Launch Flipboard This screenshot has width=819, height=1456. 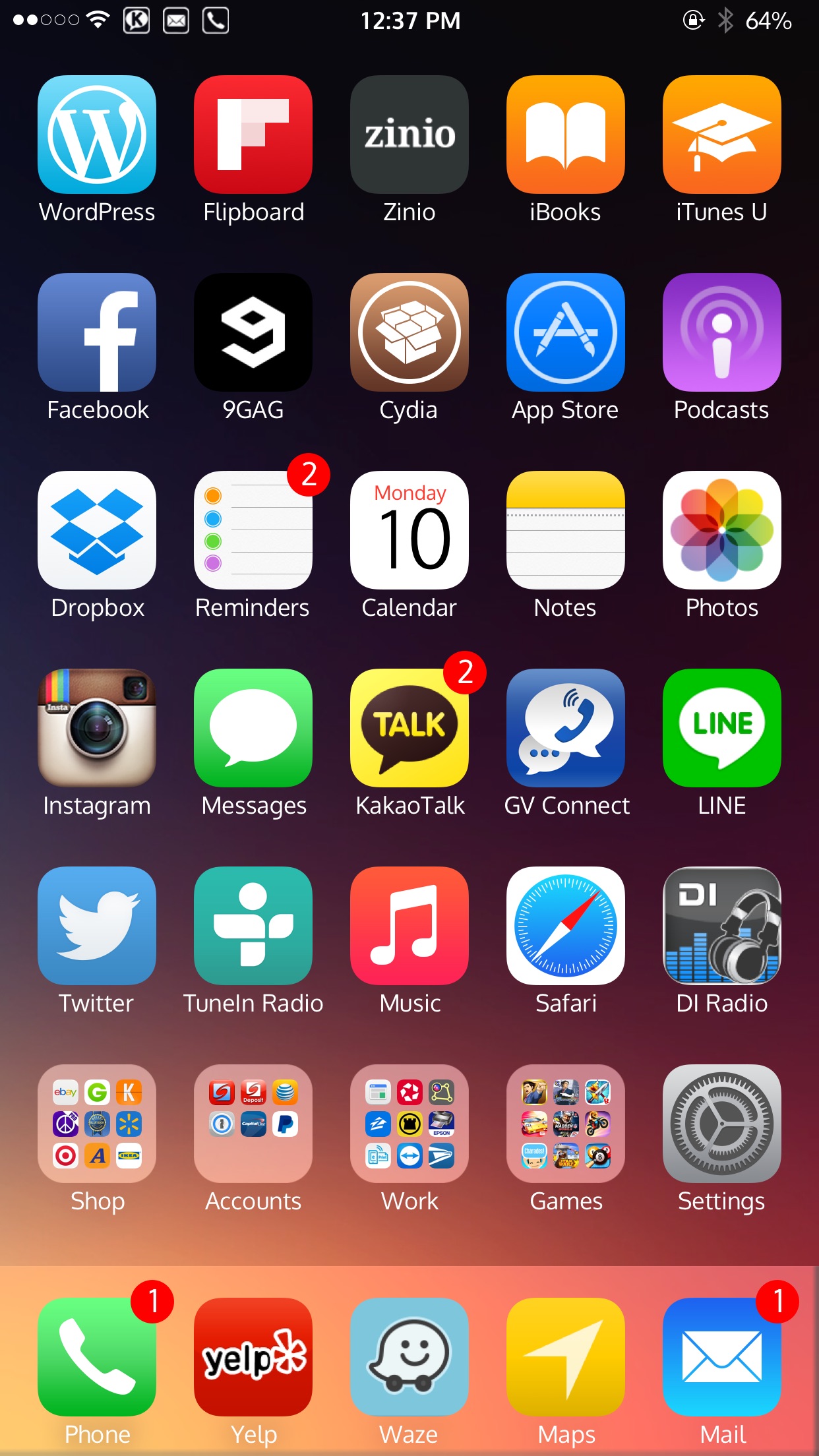[253, 135]
